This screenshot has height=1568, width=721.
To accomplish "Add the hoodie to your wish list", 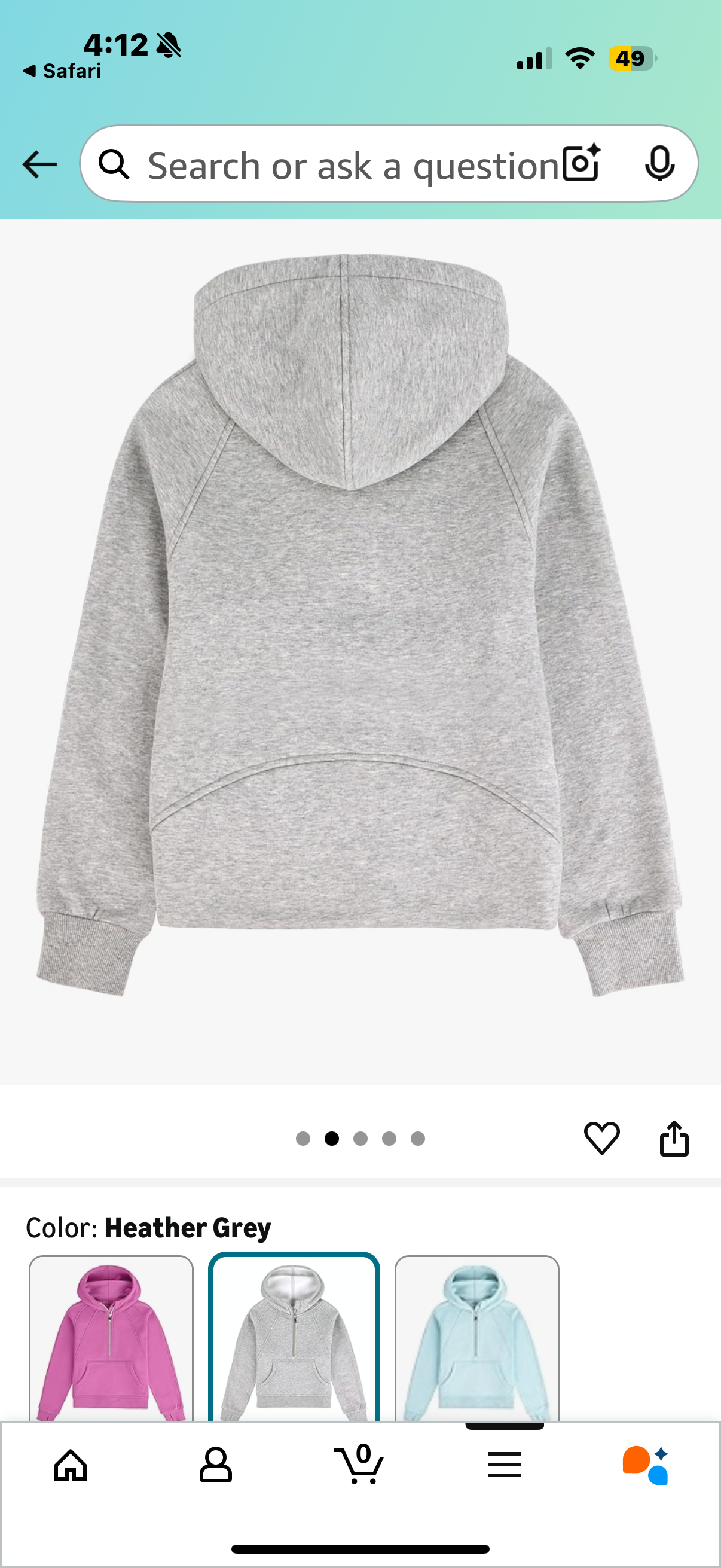I will (x=602, y=1137).
